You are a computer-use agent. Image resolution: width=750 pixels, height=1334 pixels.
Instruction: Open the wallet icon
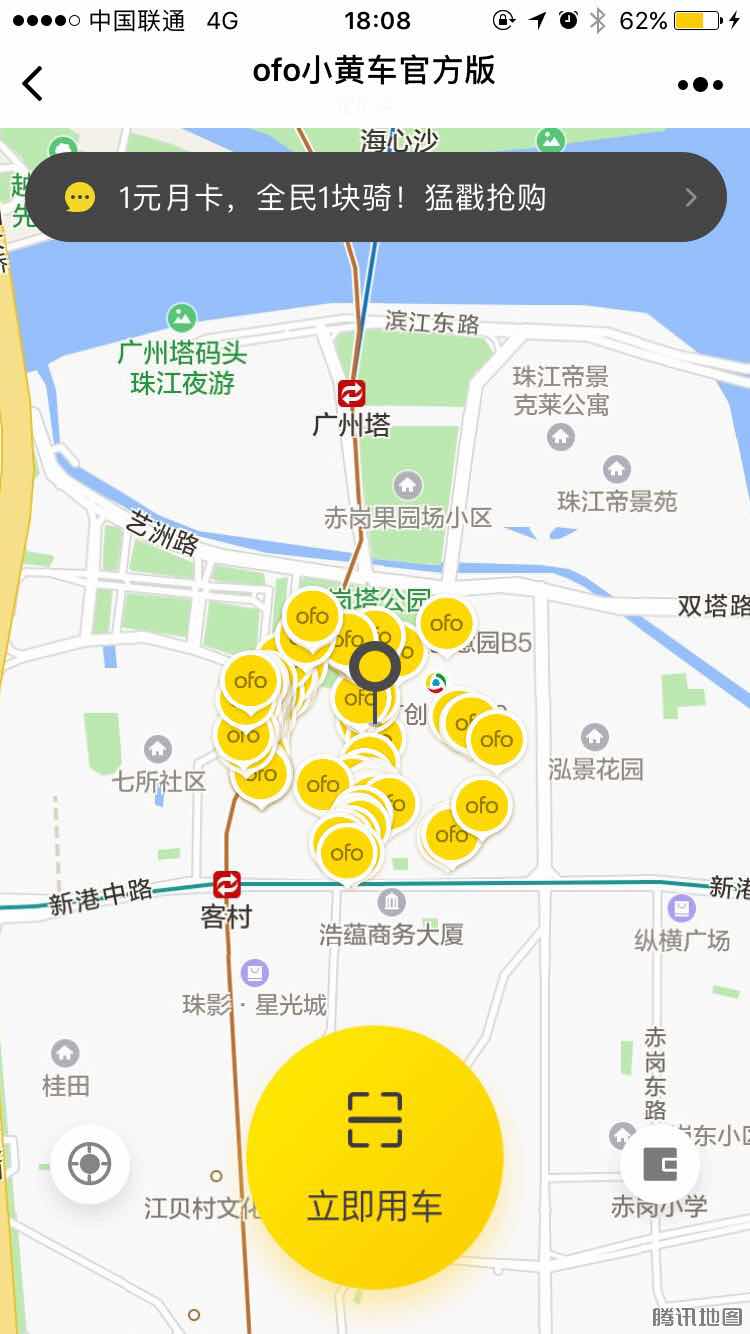coord(659,1164)
